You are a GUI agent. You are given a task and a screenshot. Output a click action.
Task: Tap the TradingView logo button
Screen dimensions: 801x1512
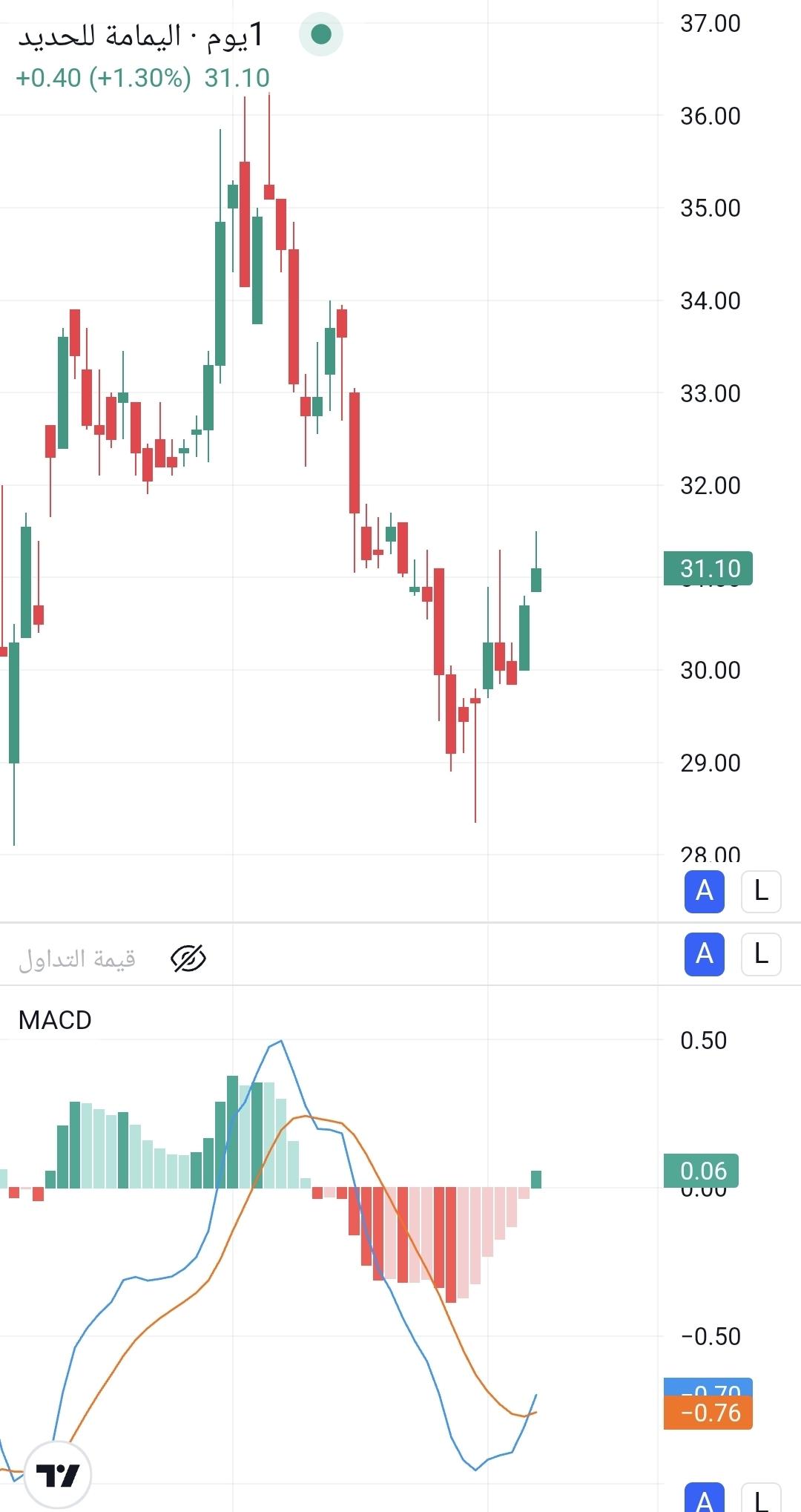[58, 1475]
